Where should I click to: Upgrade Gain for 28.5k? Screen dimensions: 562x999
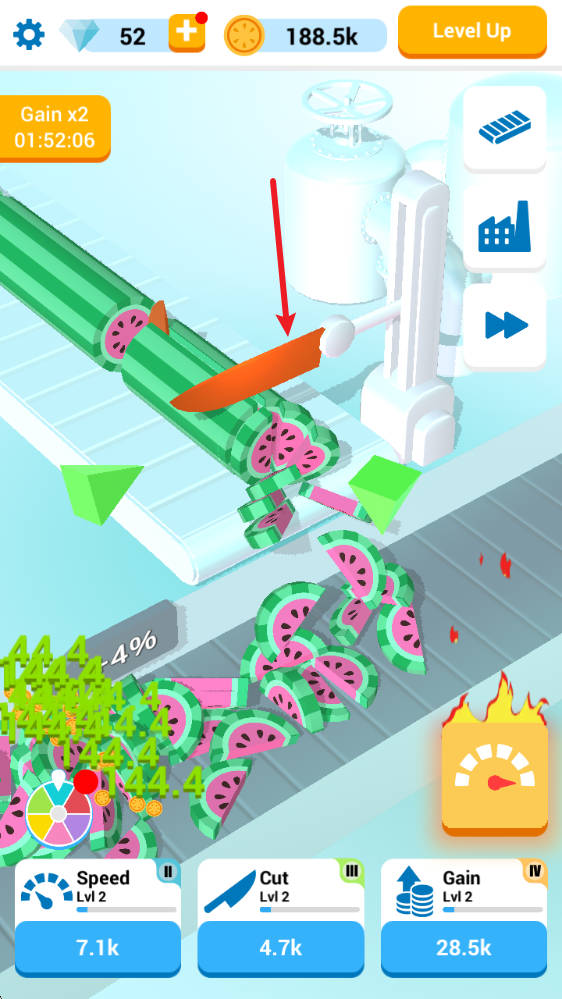click(464, 947)
